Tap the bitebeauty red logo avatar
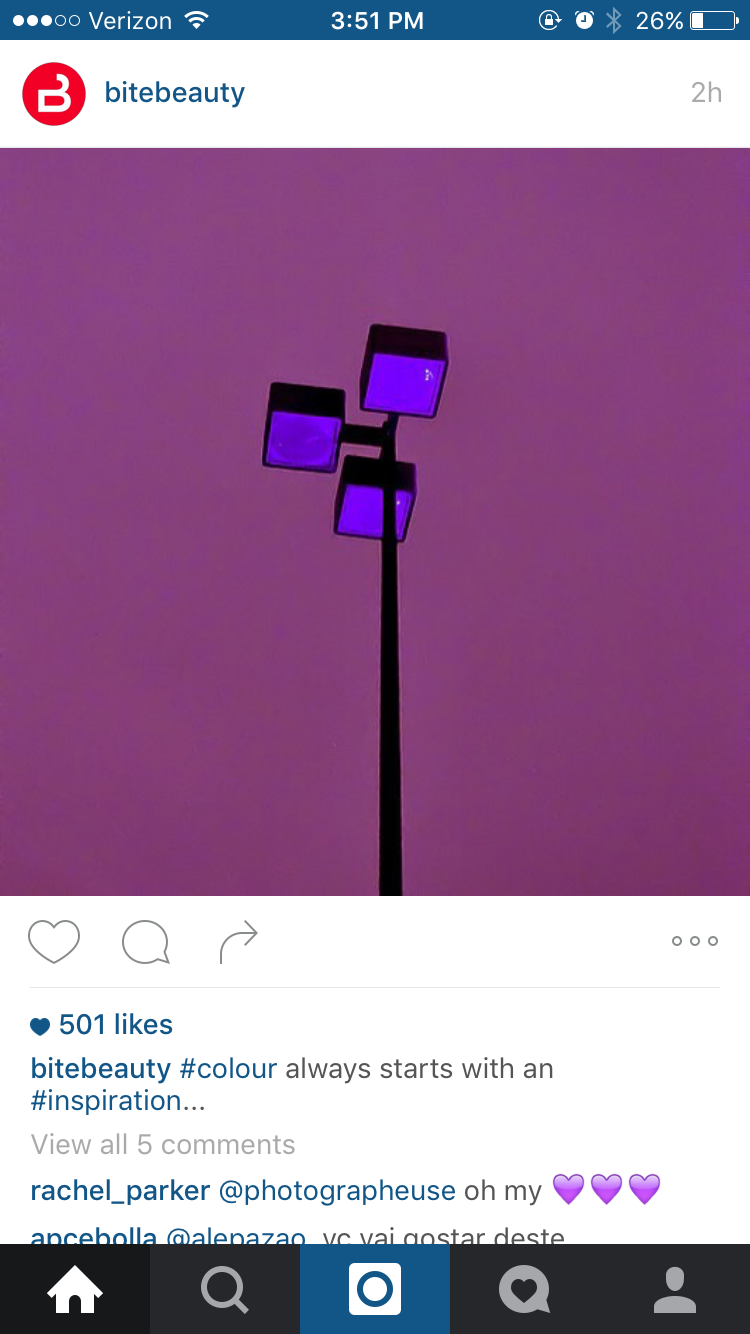 (x=54, y=94)
